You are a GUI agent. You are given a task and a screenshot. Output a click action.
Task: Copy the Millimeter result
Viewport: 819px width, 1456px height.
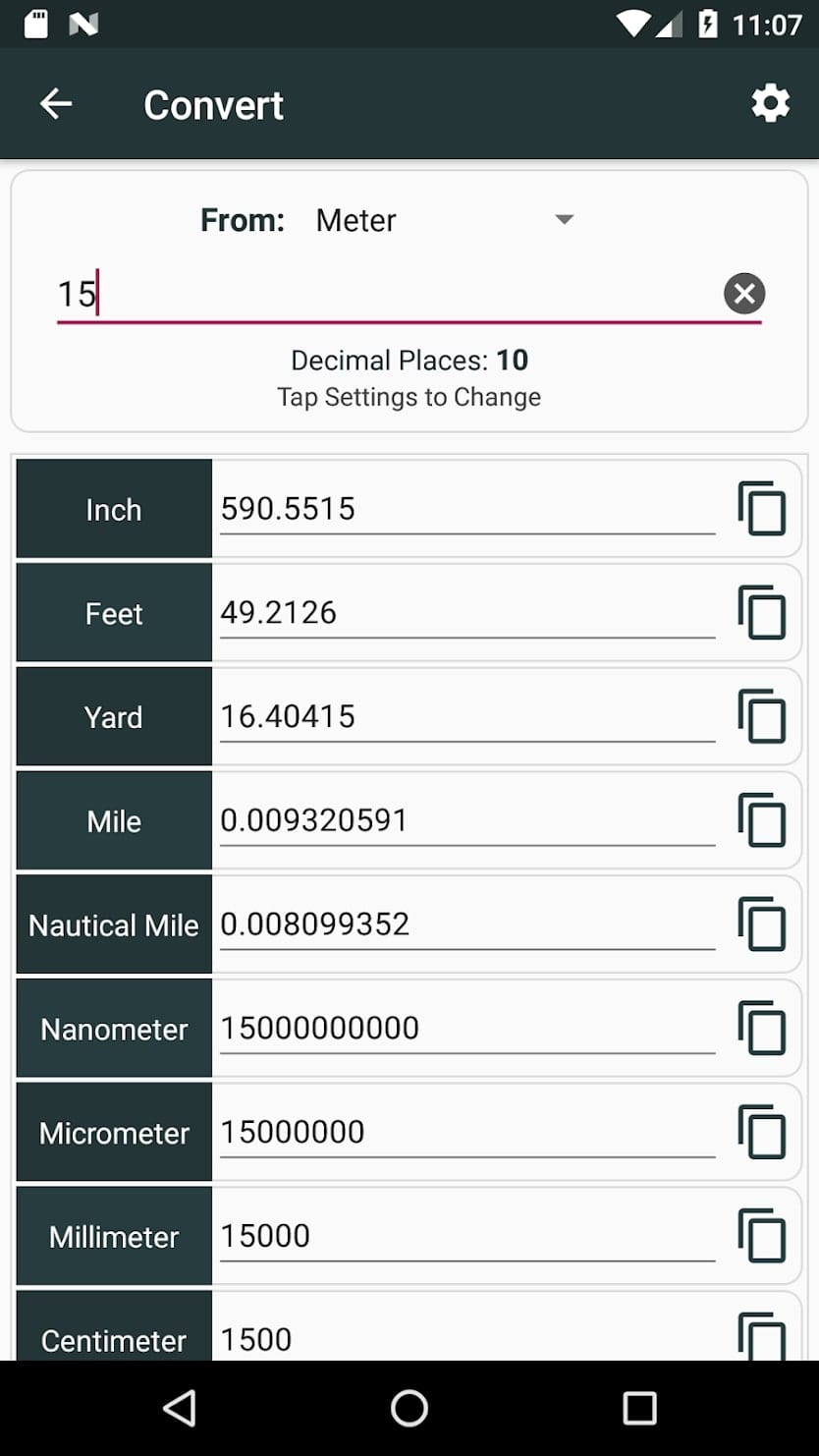tap(762, 1237)
